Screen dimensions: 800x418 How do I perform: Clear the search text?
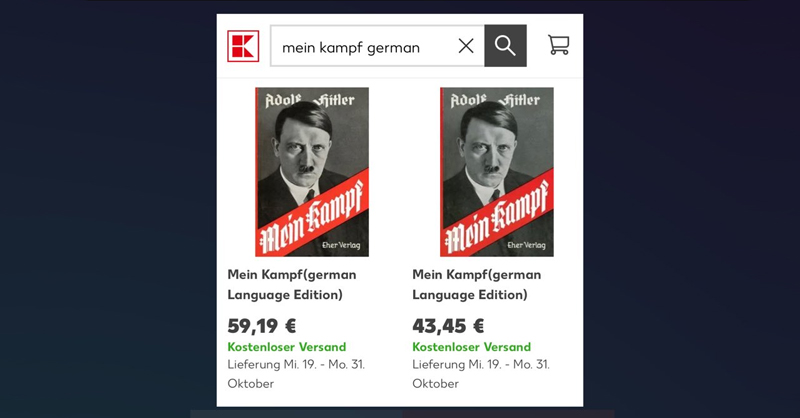click(466, 46)
